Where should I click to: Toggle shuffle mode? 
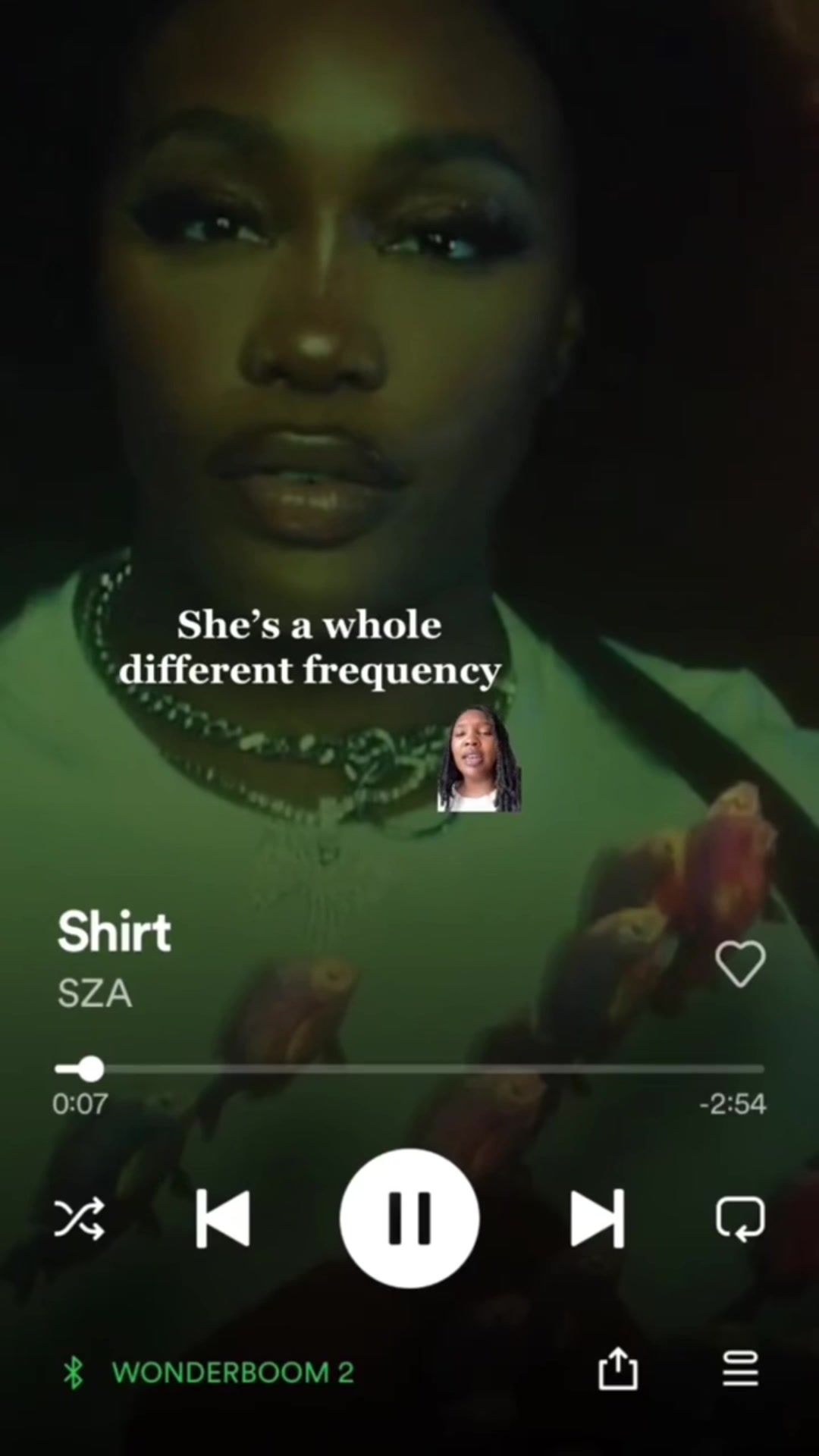point(79,1219)
